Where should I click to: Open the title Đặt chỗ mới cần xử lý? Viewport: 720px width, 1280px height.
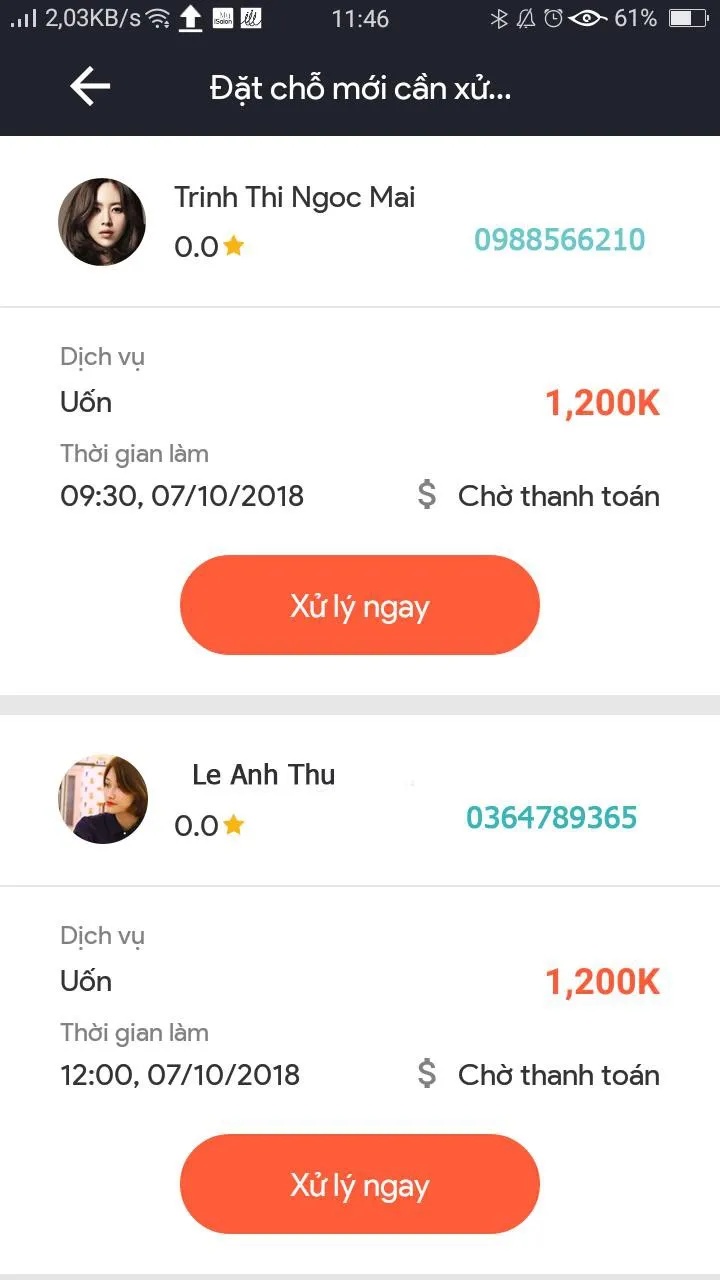(360, 88)
